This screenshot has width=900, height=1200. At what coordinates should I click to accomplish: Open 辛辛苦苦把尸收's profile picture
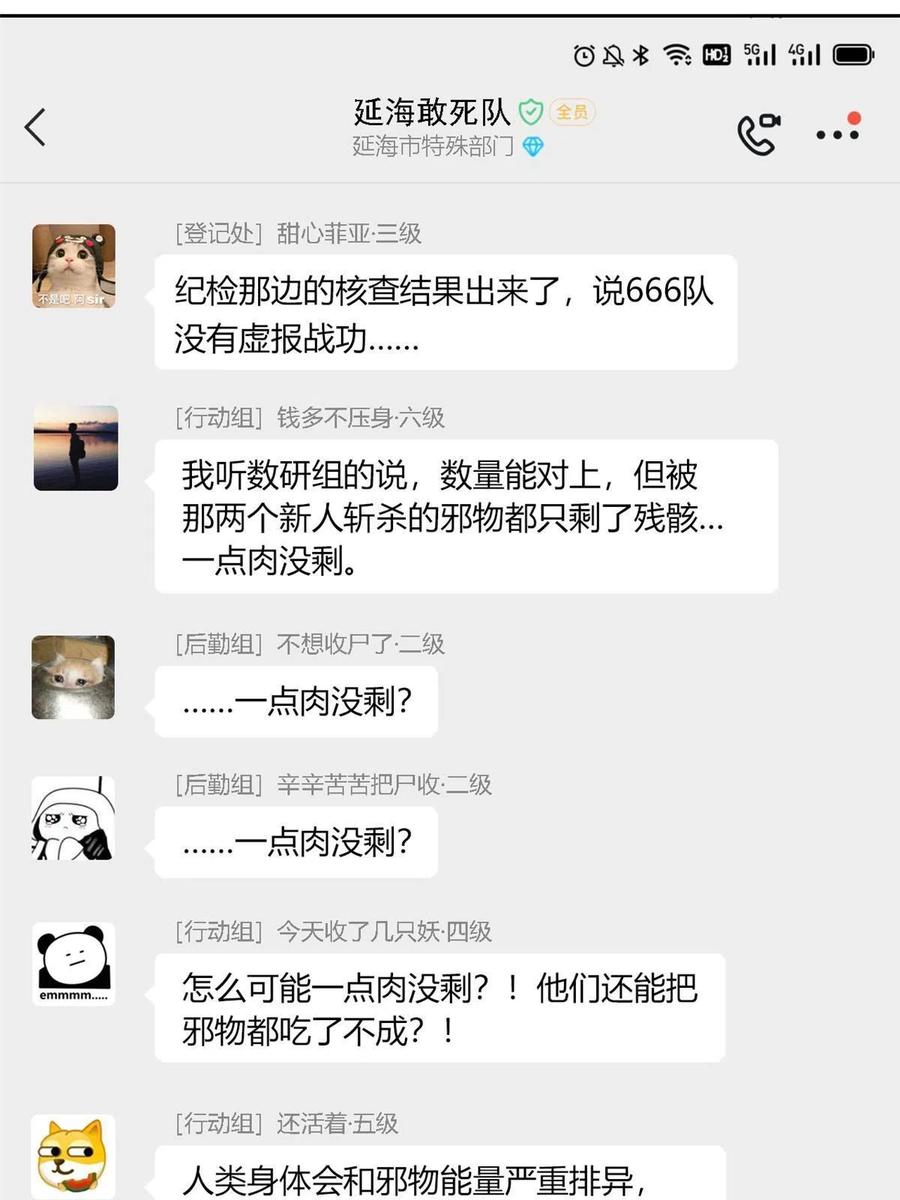(x=73, y=819)
